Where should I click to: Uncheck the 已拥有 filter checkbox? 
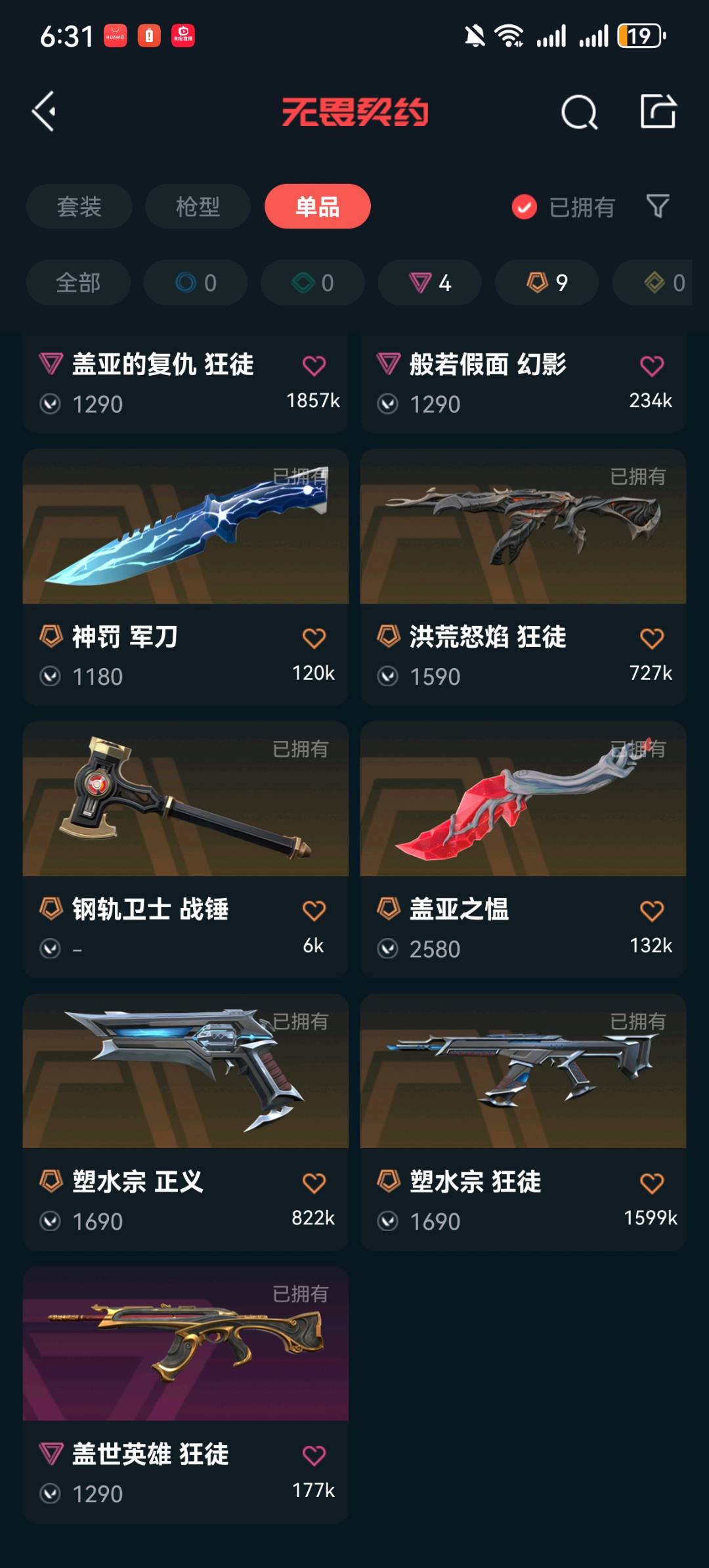[x=524, y=207]
